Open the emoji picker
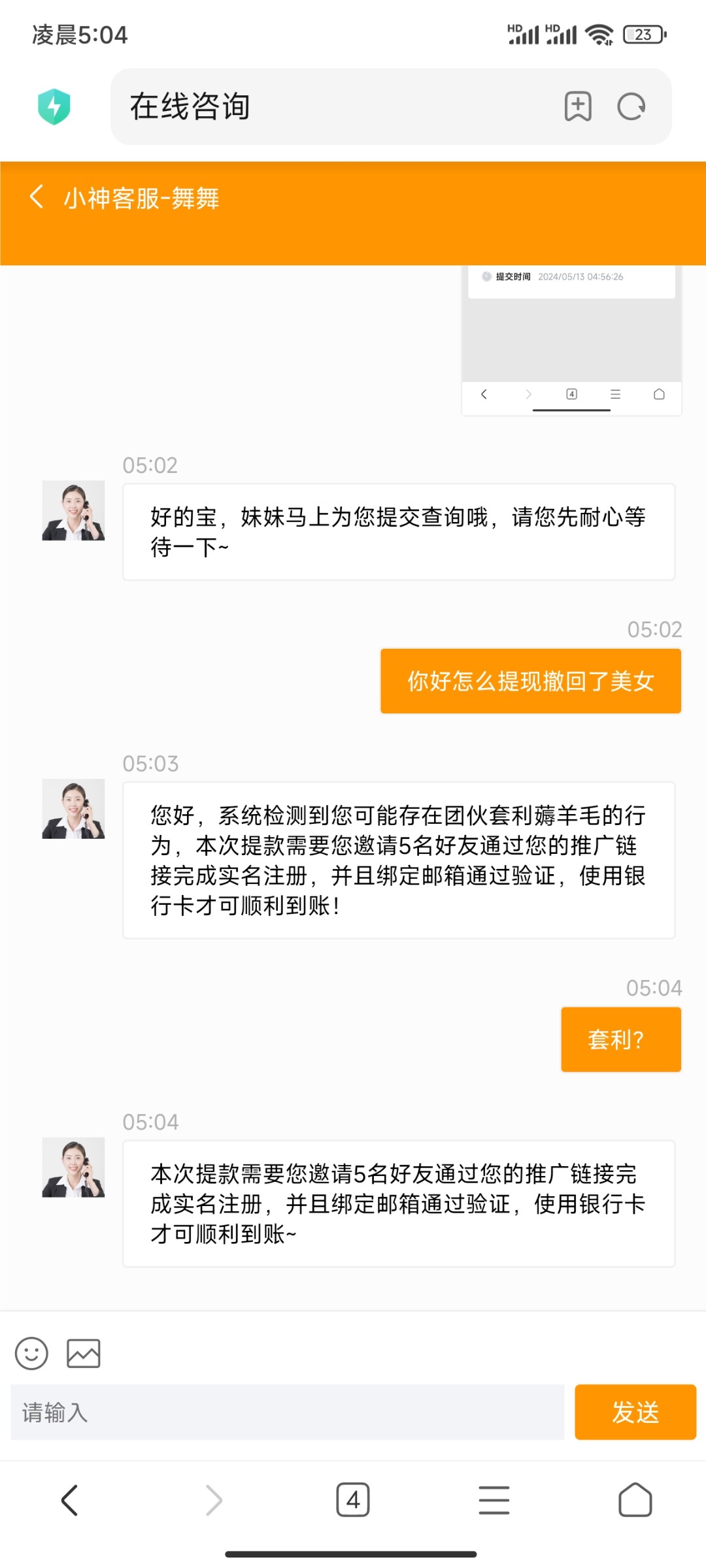 click(x=31, y=1353)
